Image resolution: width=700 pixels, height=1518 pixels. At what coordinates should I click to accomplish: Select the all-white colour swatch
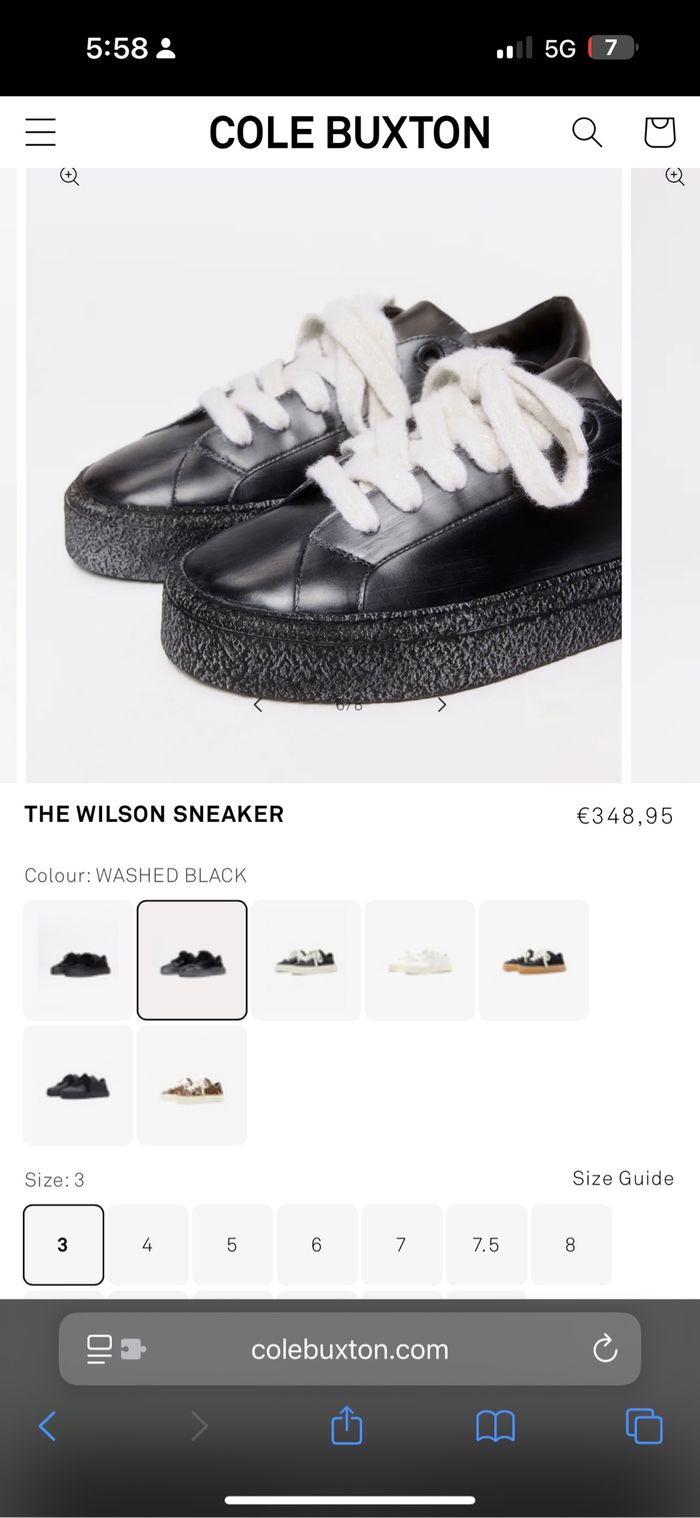(420, 960)
